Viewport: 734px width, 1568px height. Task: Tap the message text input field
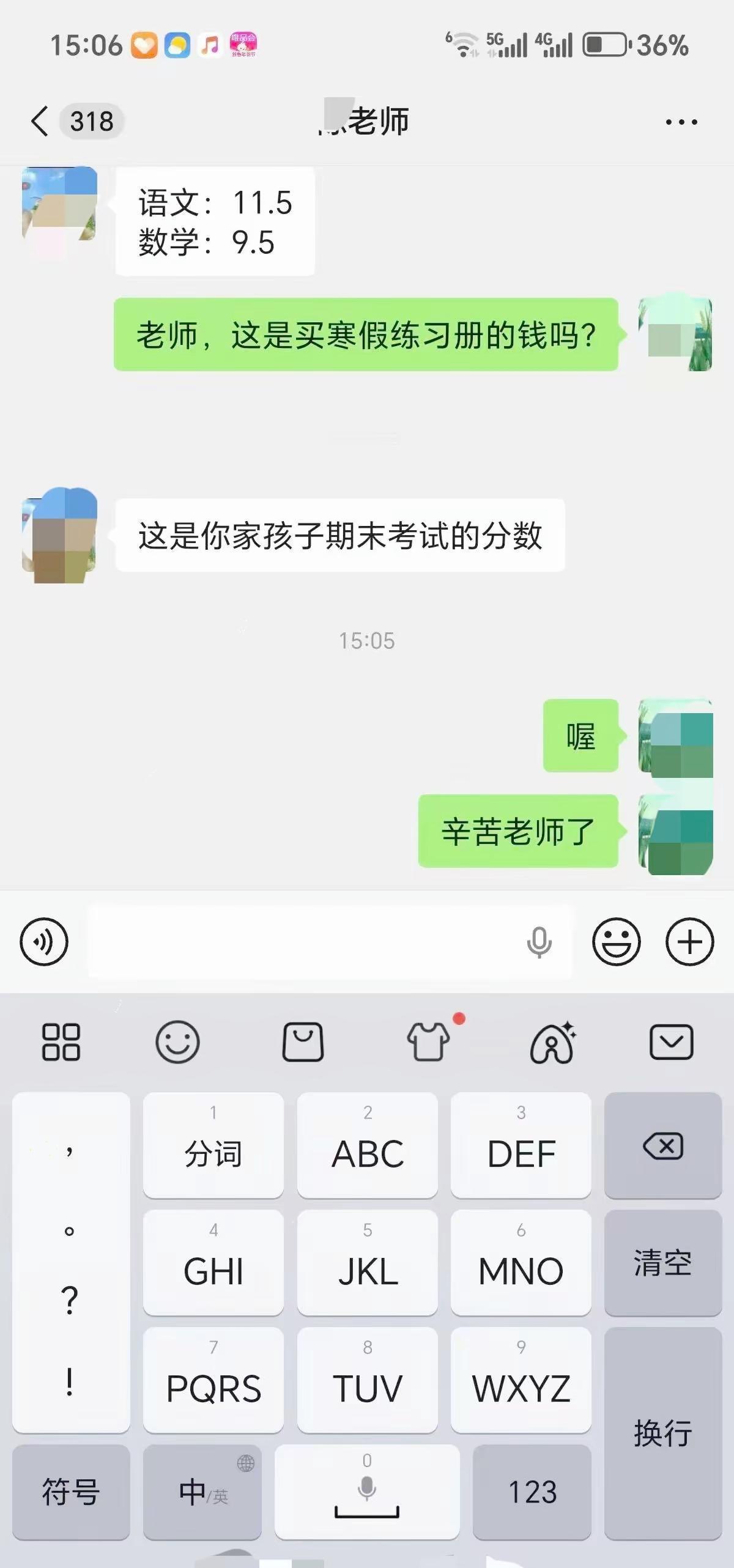[x=306, y=942]
